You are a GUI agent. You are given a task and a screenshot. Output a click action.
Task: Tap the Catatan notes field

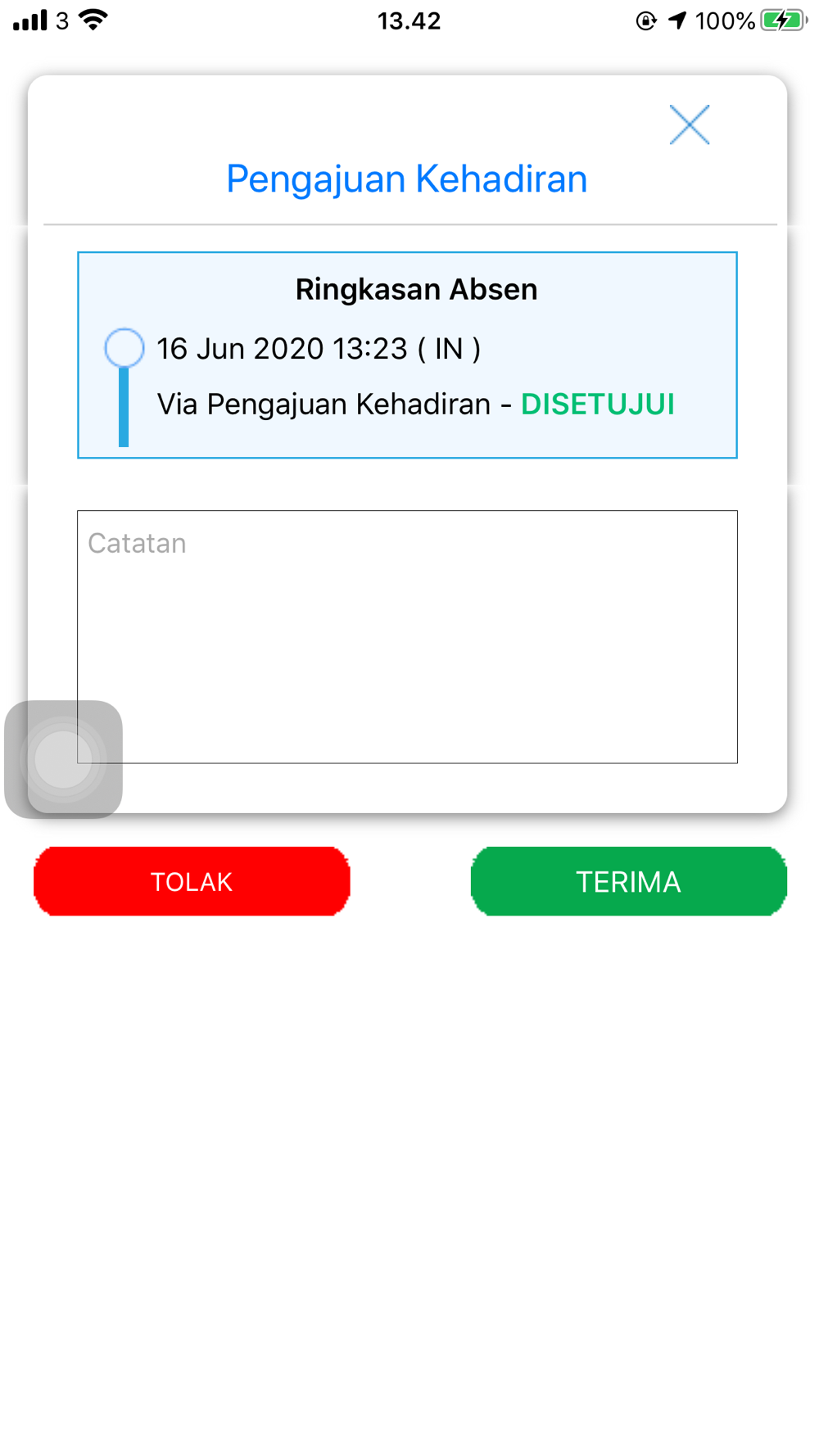pyautogui.click(x=407, y=637)
